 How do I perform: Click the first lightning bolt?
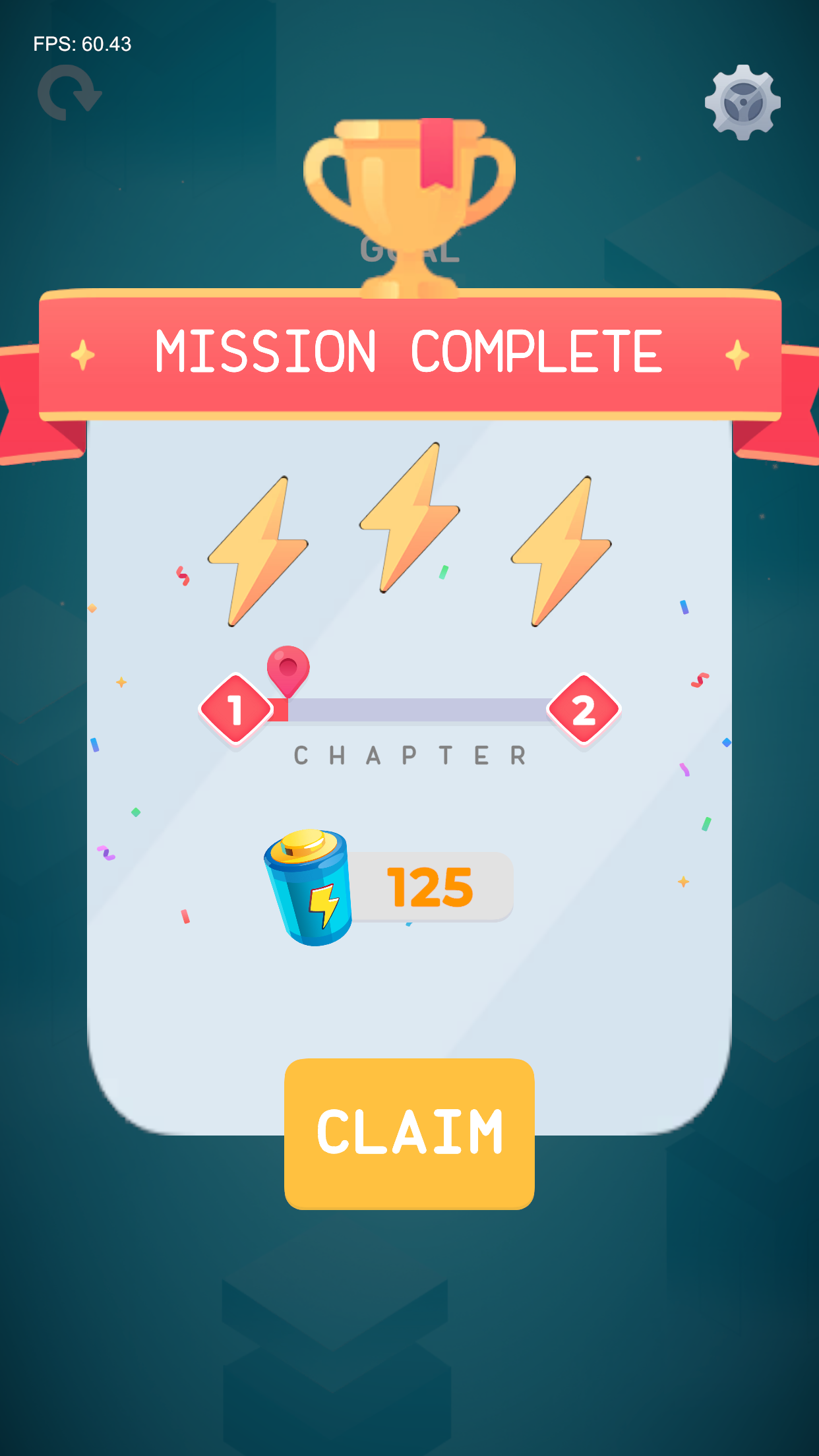tap(257, 554)
